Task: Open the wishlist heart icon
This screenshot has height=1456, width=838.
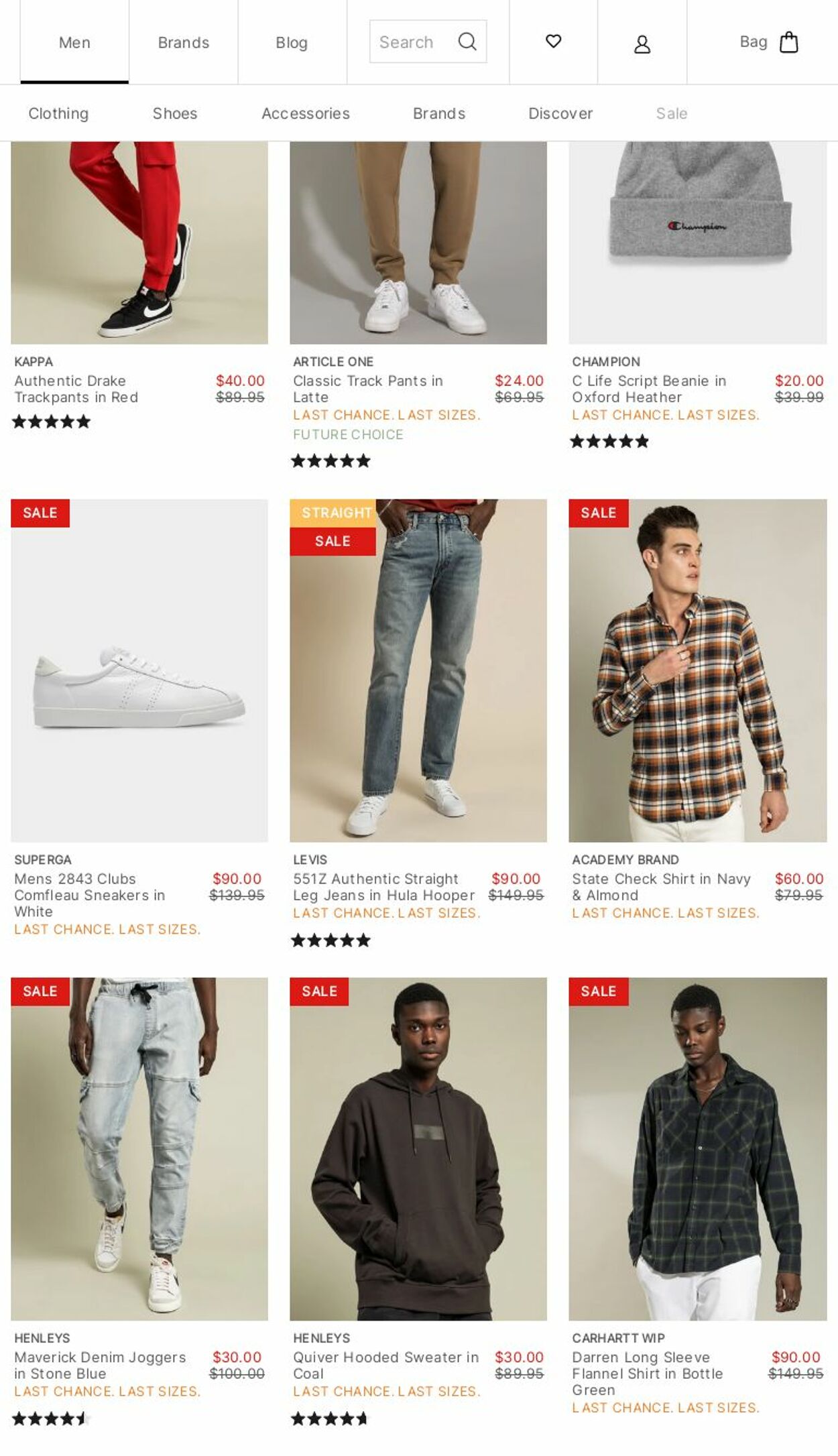Action: [x=553, y=42]
